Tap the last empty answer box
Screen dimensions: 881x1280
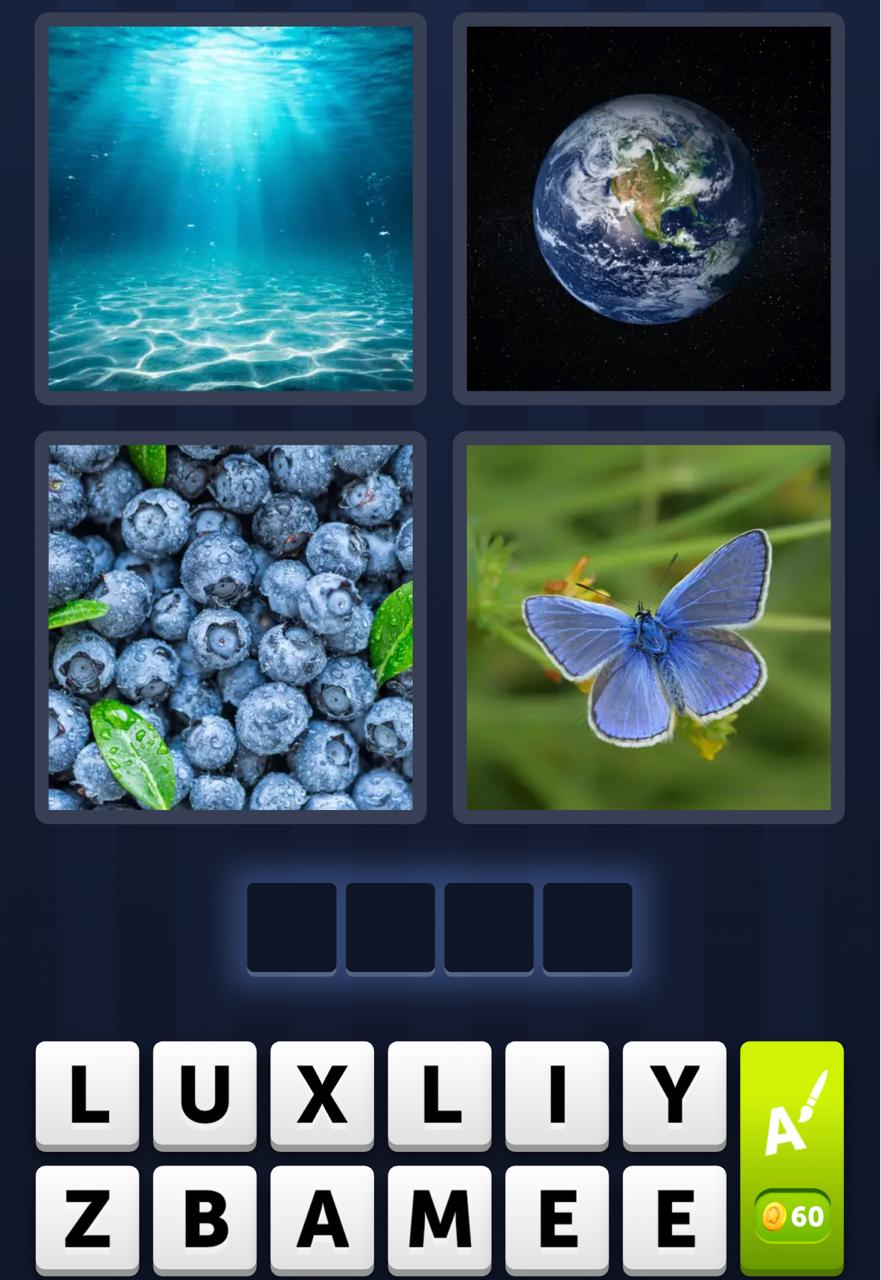click(586, 925)
